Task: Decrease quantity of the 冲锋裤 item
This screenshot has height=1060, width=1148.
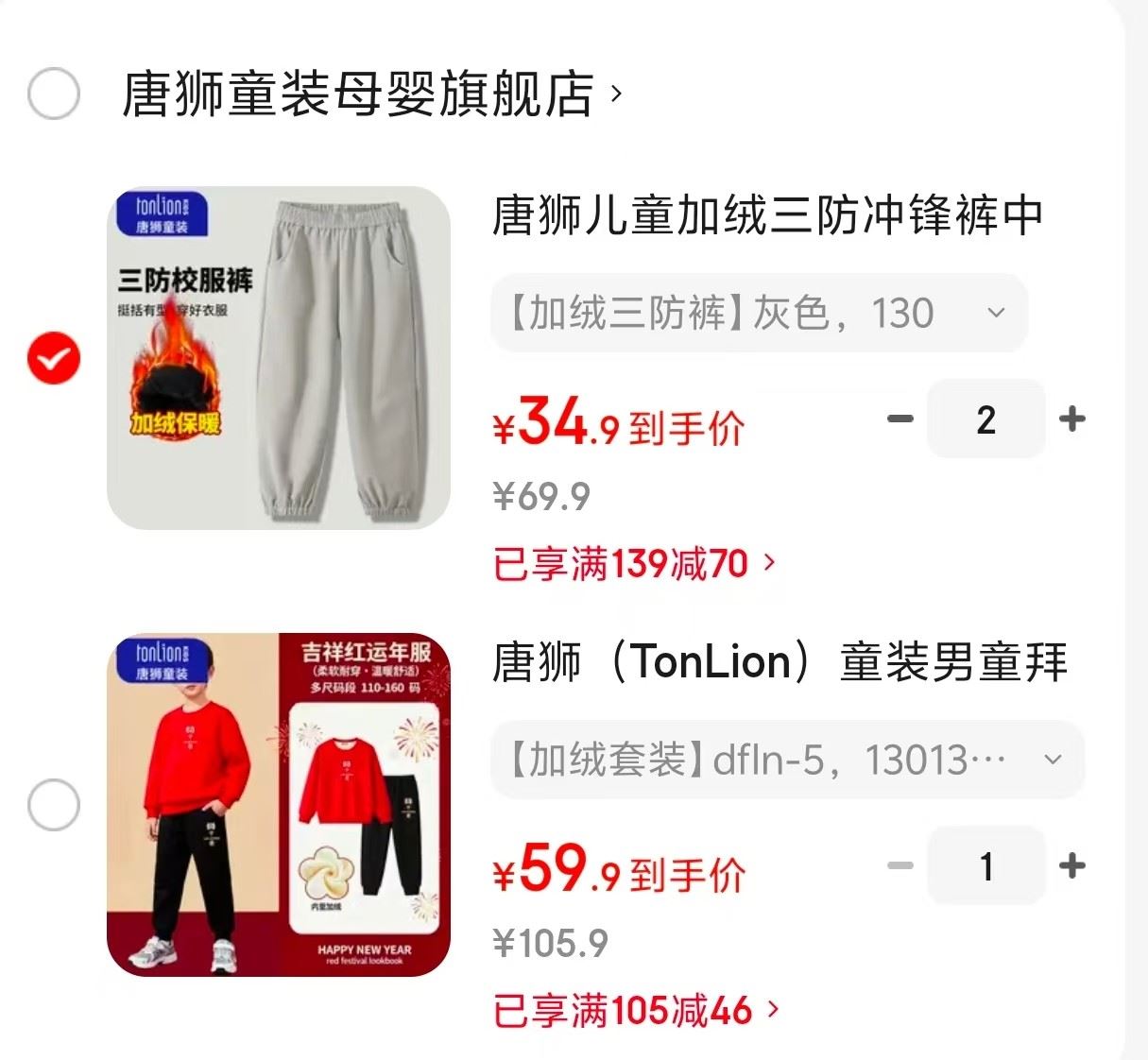Action: pos(900,419)
